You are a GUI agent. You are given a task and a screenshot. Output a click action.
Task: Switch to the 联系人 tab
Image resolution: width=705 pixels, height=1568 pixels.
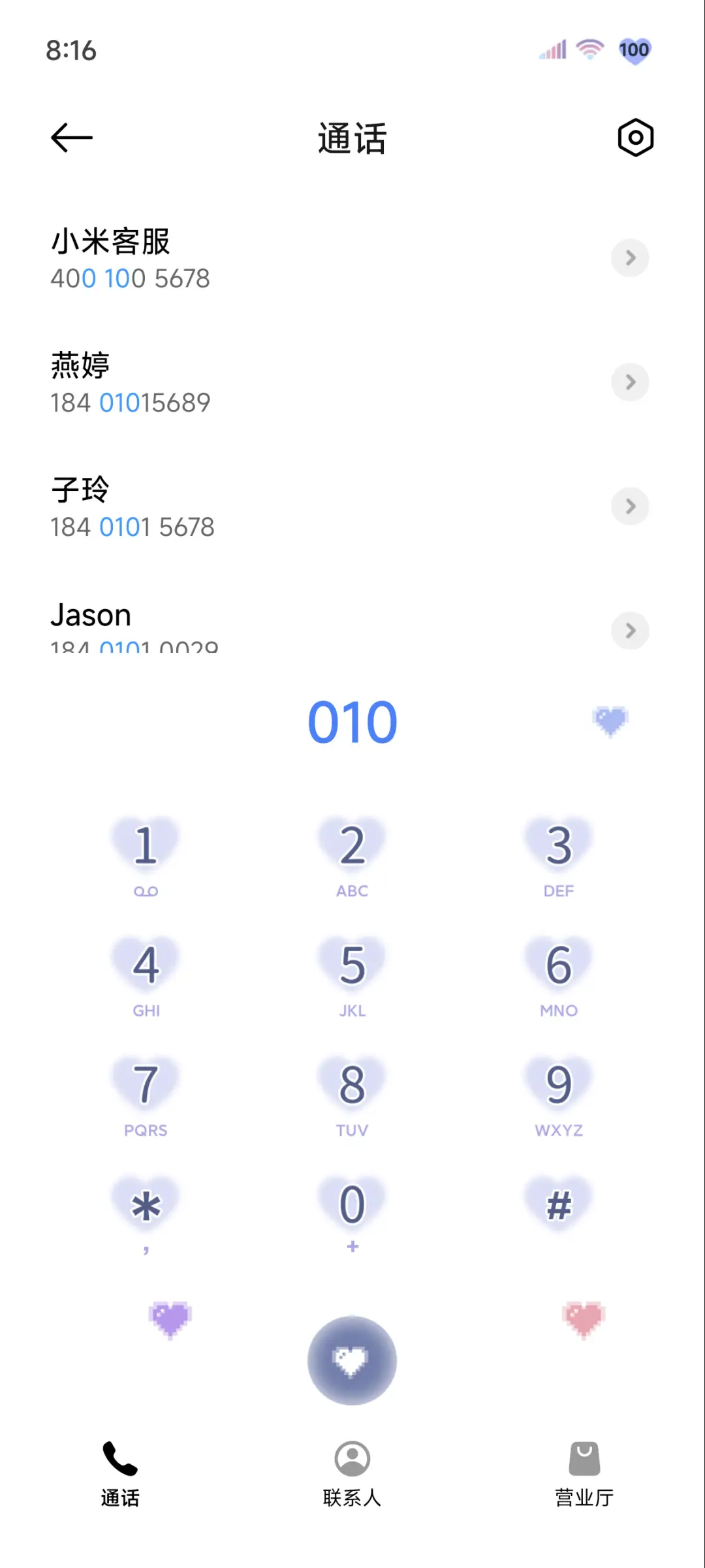click(352, 1479)
